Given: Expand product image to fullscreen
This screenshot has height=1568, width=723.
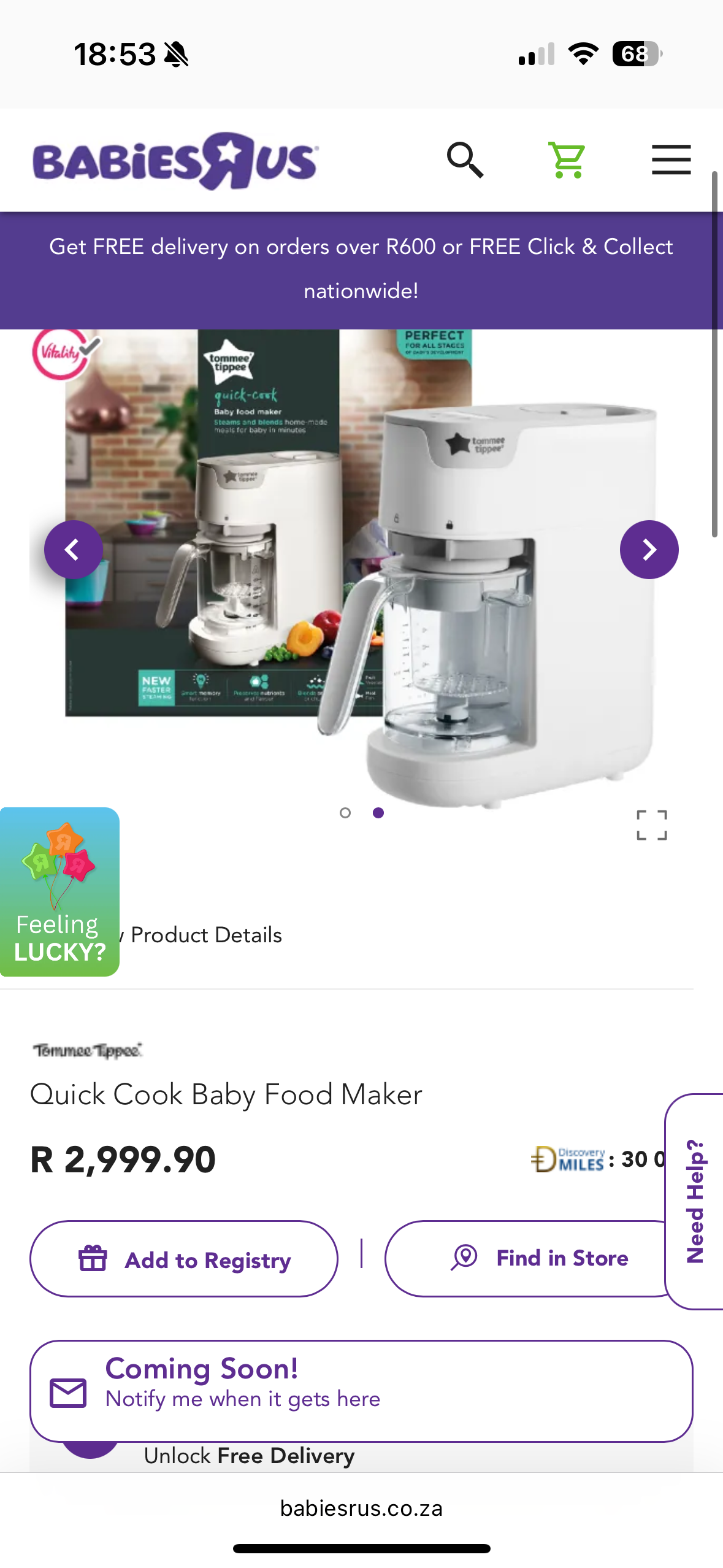Looking at the screenshot, I should point(651,825).
